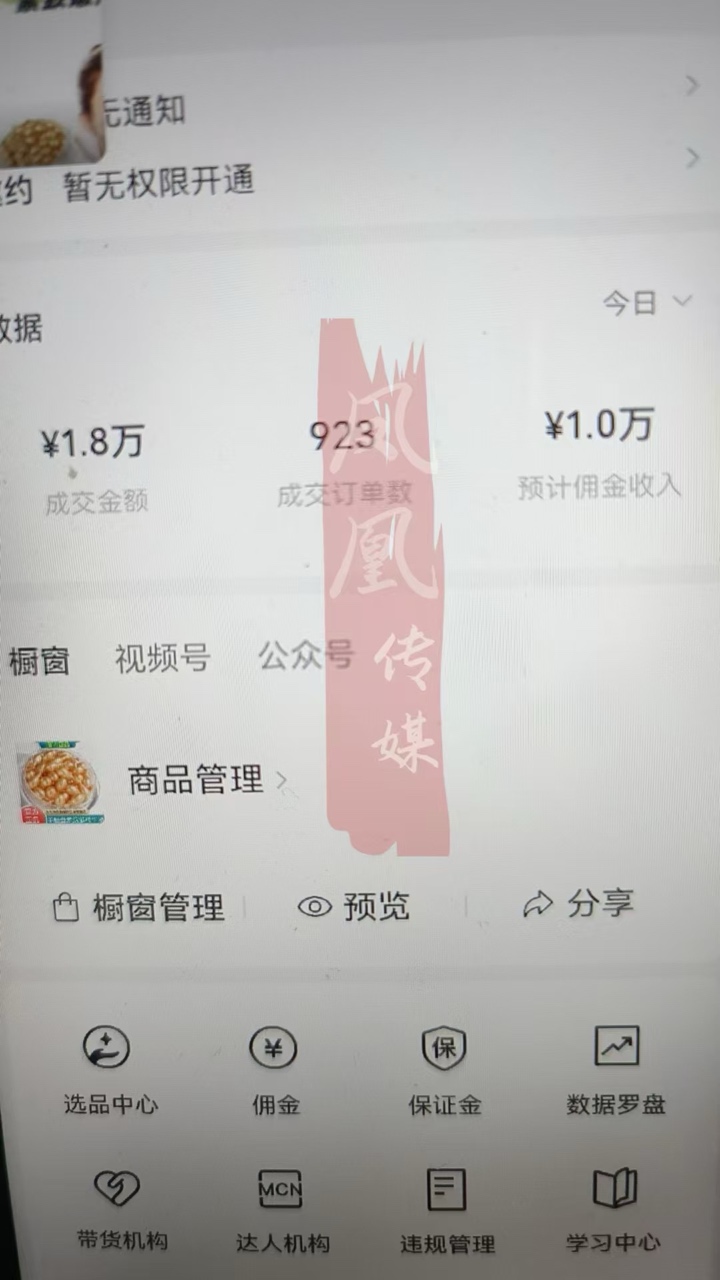Open the 佣金 commission page
The height and width of the screenshot is (1280, 720).
click(x=275, y=1070)
